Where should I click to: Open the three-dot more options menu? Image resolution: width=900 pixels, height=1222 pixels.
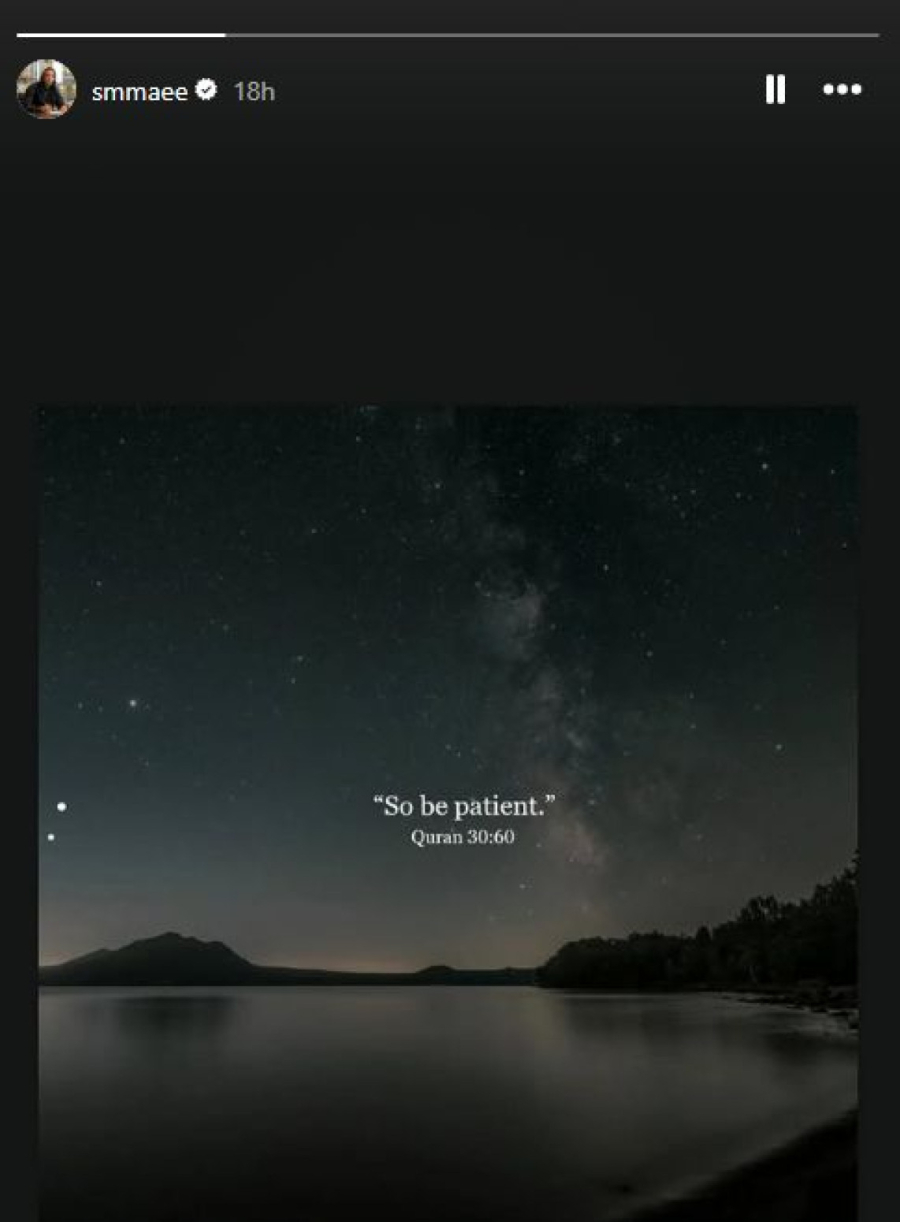(842, 90)
